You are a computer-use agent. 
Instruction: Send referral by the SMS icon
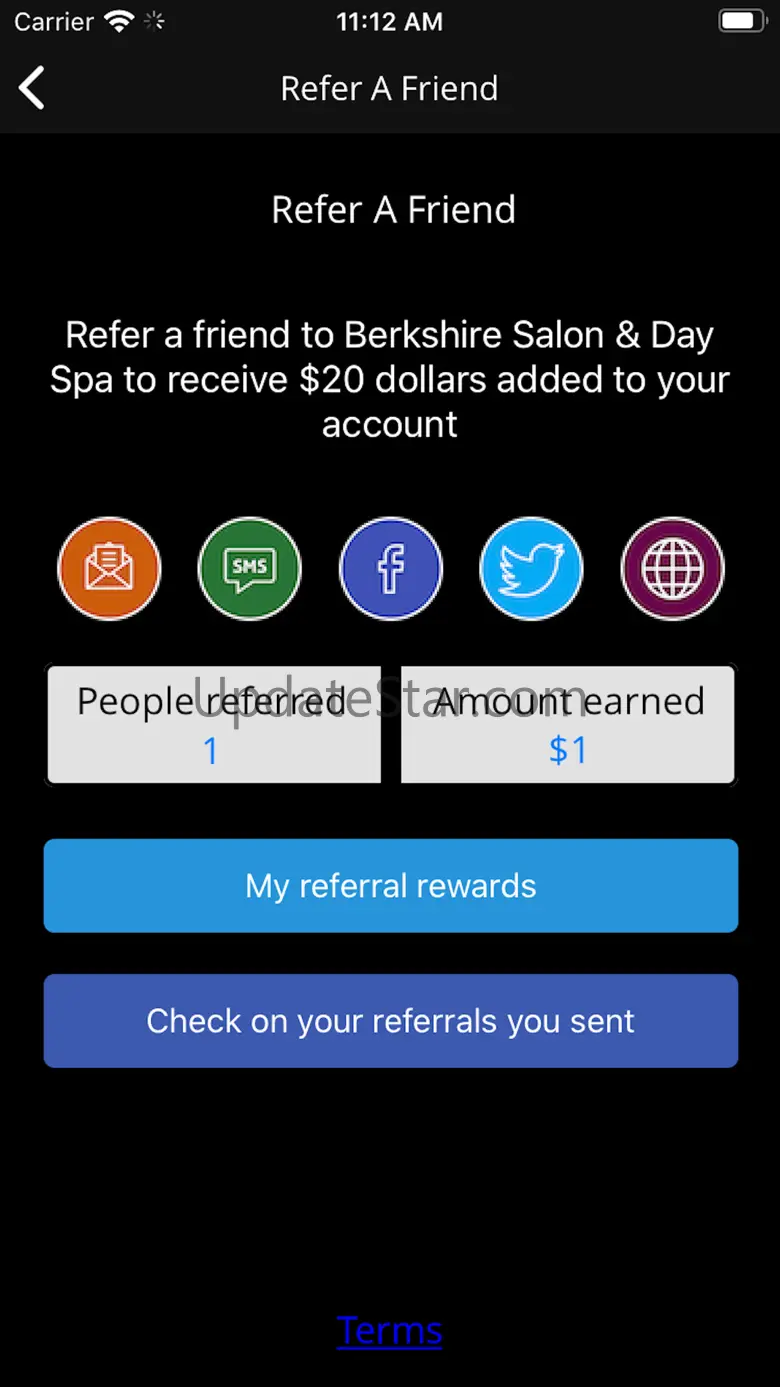249,568
